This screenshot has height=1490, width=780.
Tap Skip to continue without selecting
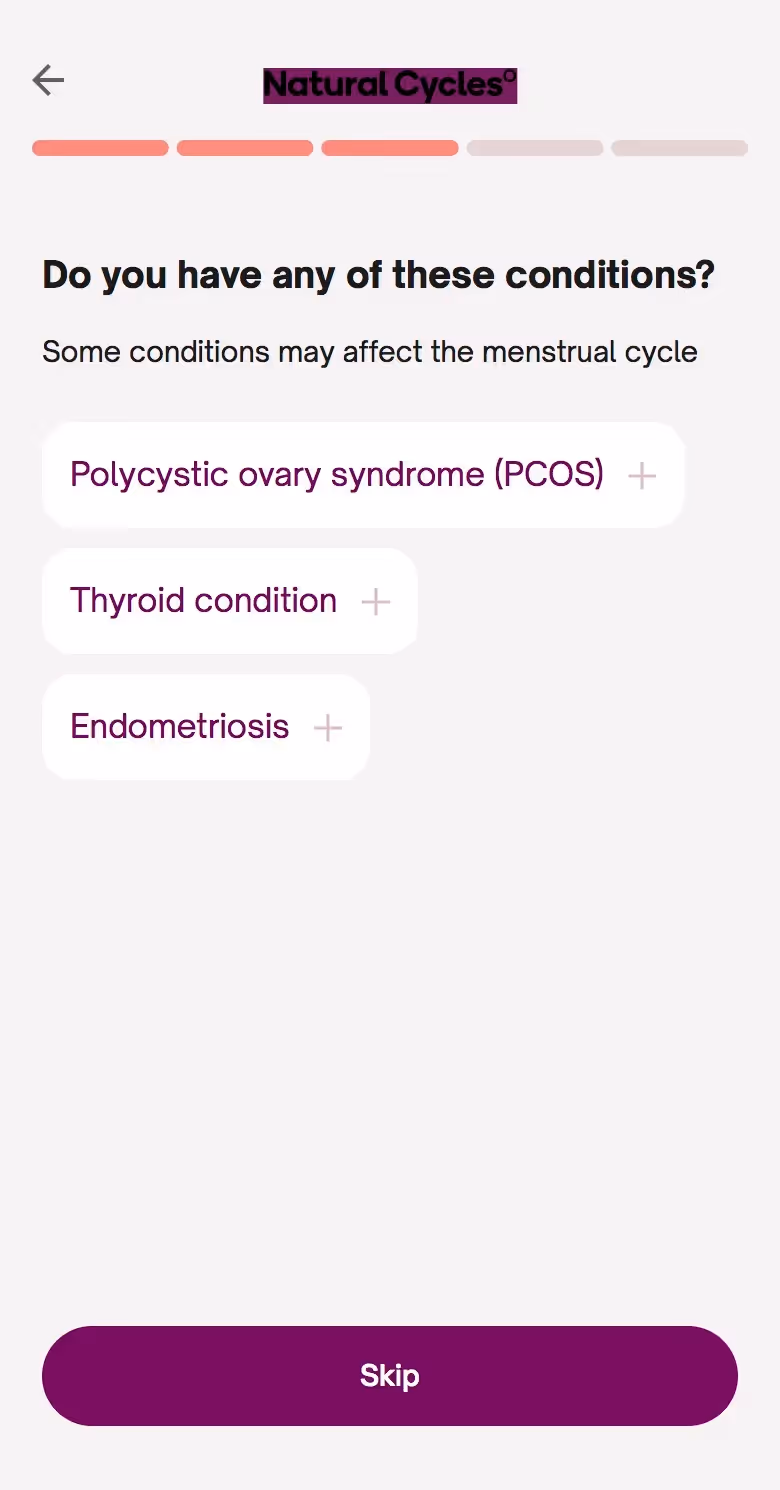tap(389, 1375)
